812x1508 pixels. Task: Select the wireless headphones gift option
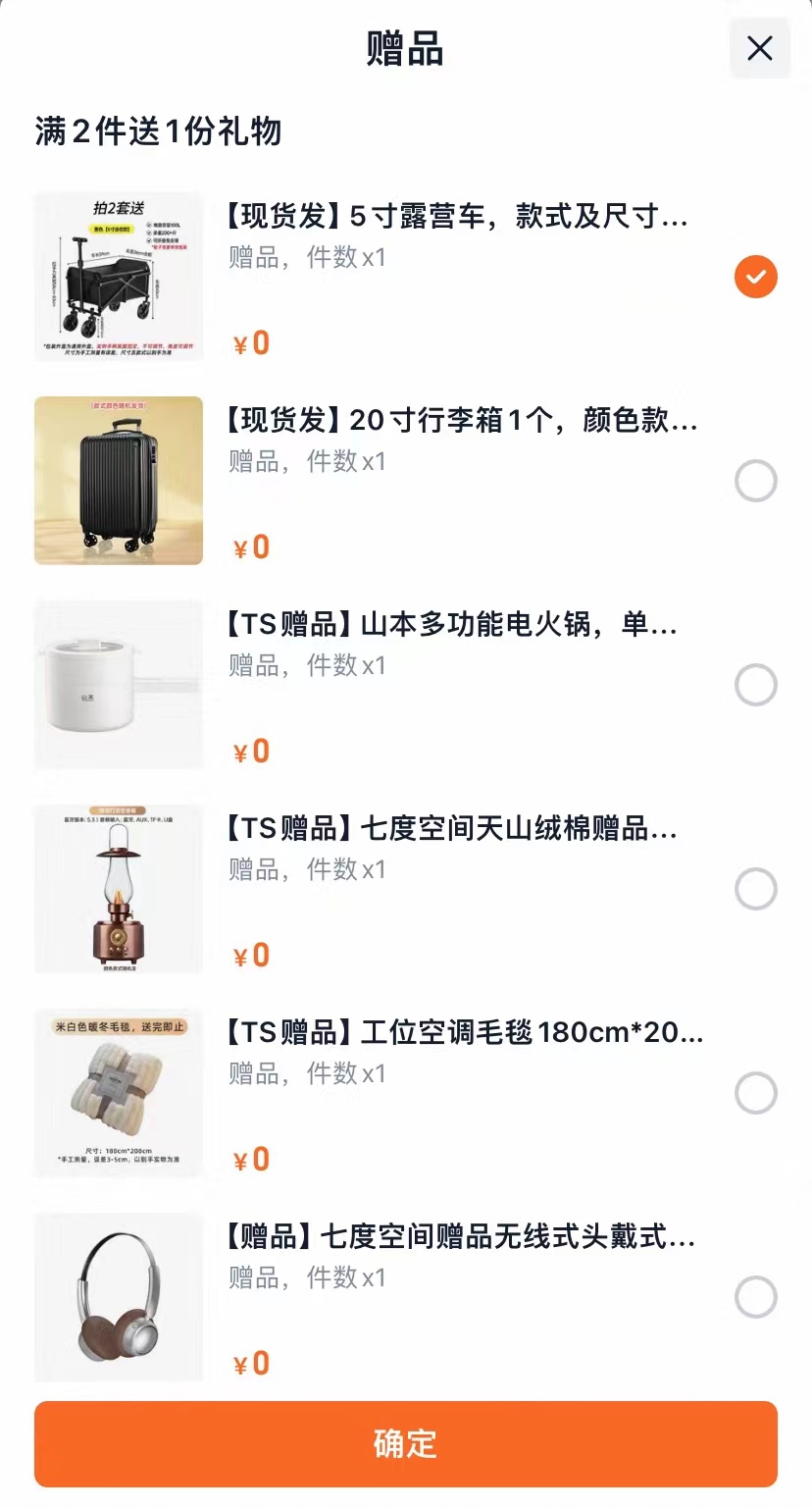coord(755,1297)
